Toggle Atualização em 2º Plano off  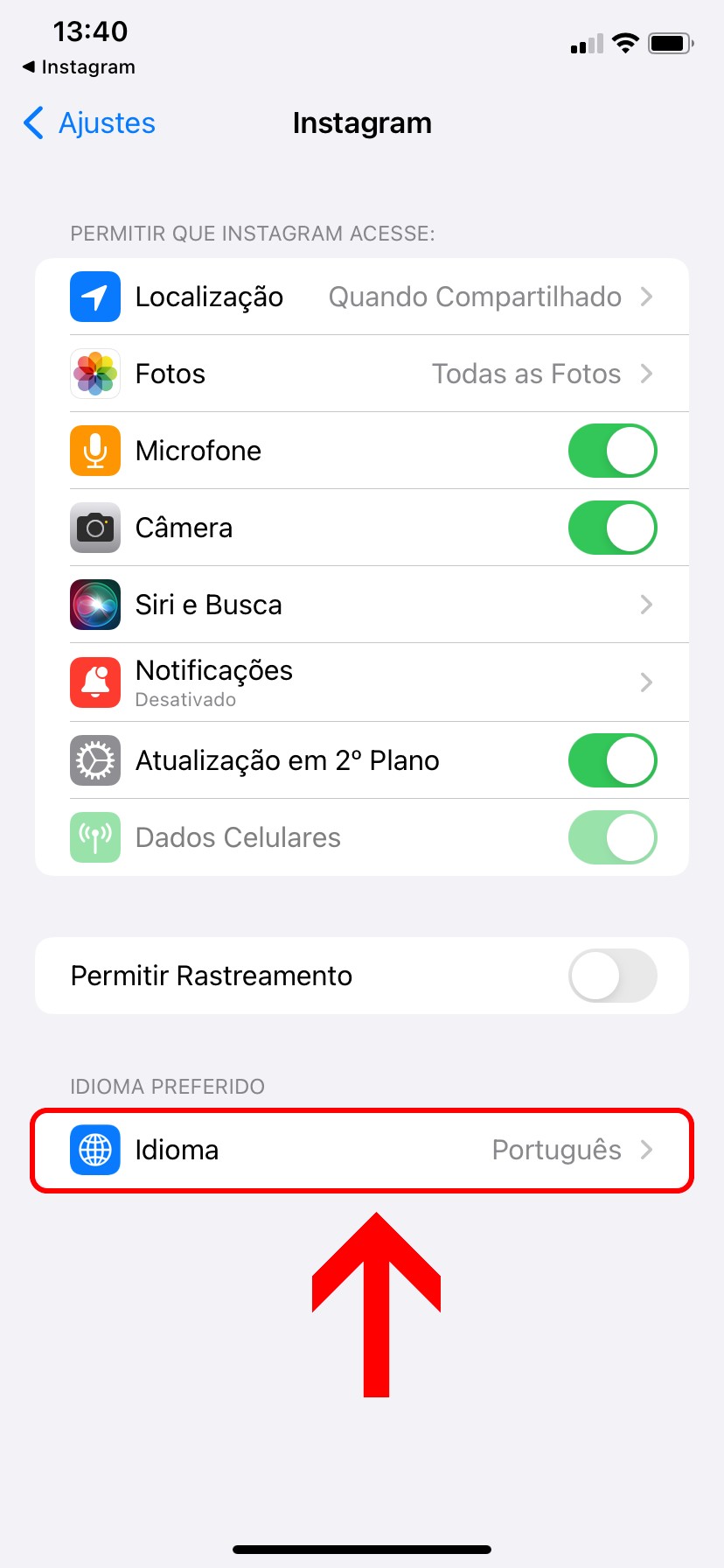612,760
